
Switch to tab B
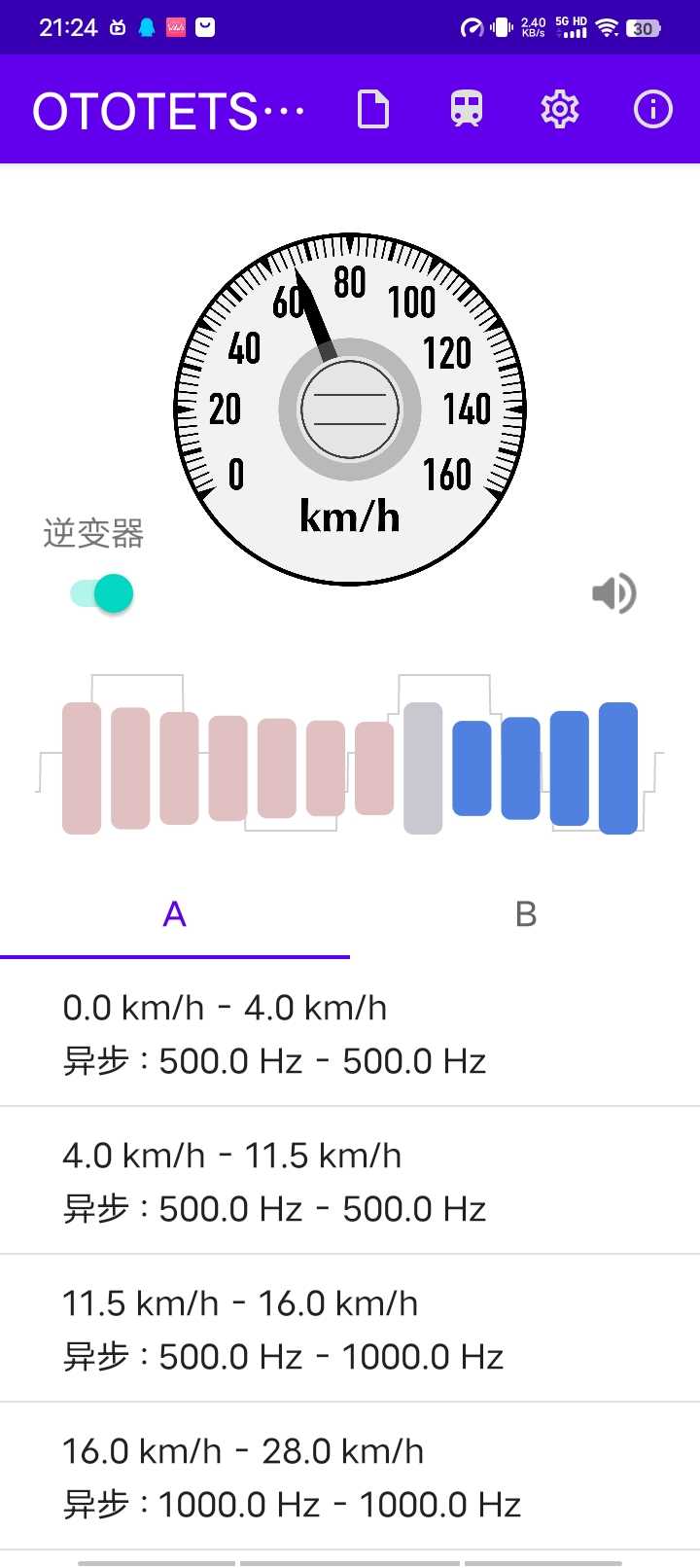point(525,914)
